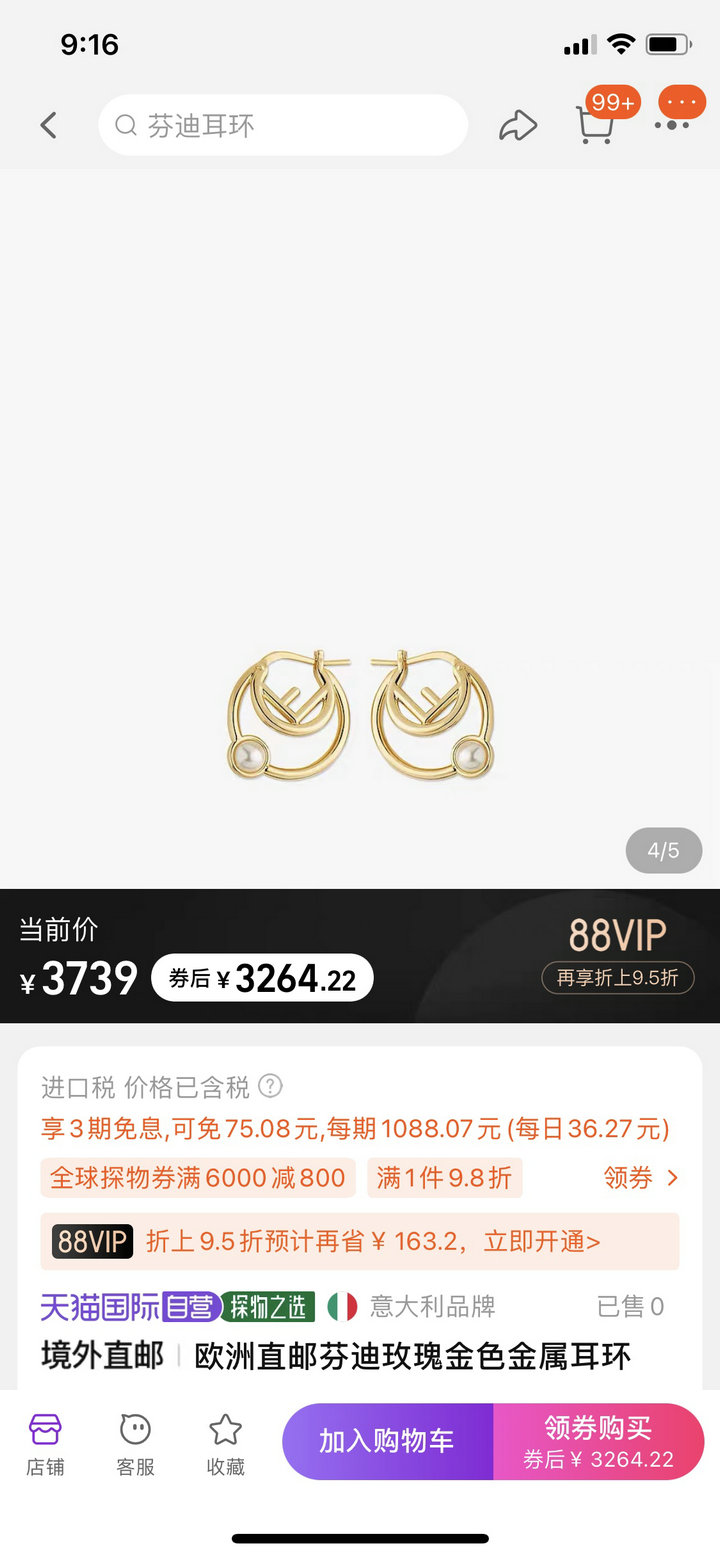Tap 领券 to claim coupons
Image resolution: width=720 pixels, height=1559 pixels.
[x=641, y=1178]
